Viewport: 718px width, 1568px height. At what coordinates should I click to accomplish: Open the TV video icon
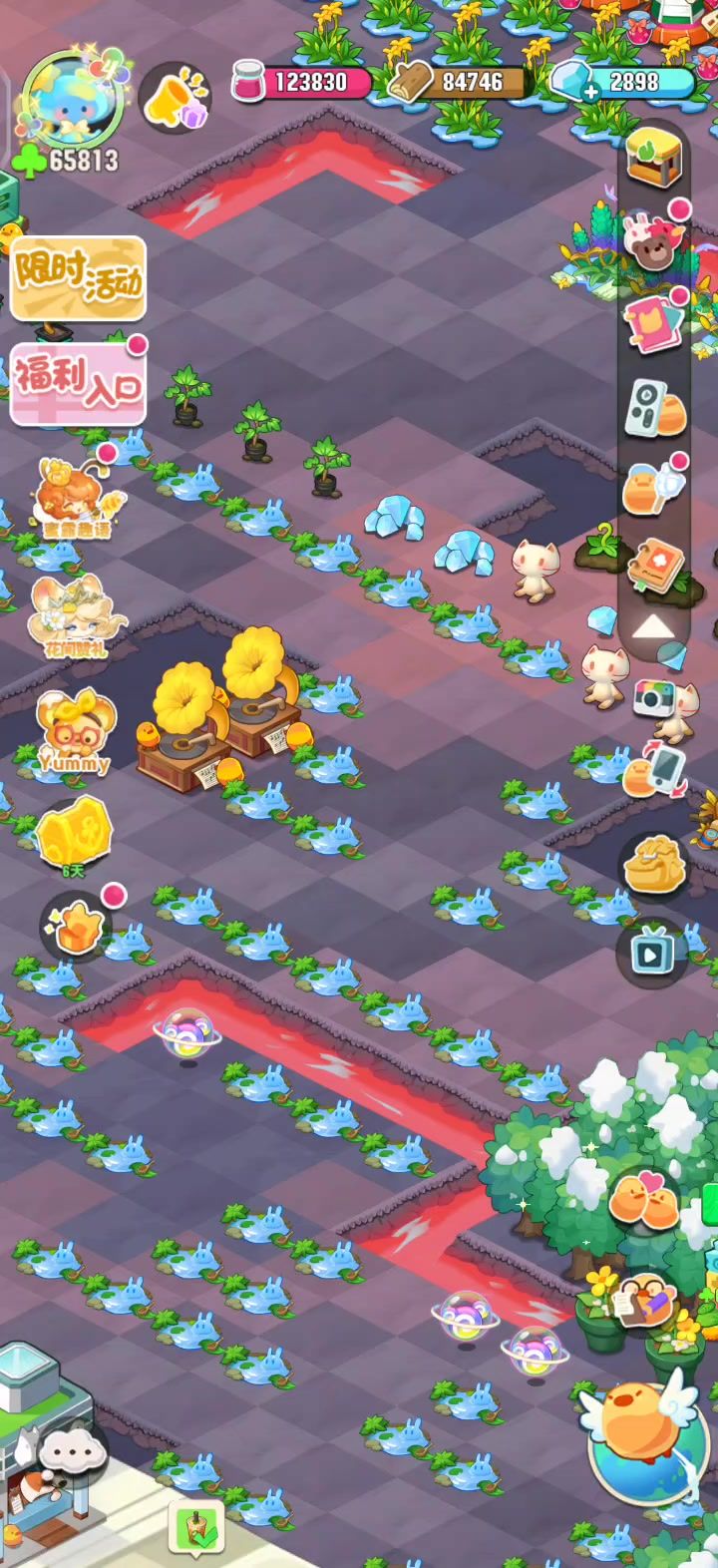point(652,954)
